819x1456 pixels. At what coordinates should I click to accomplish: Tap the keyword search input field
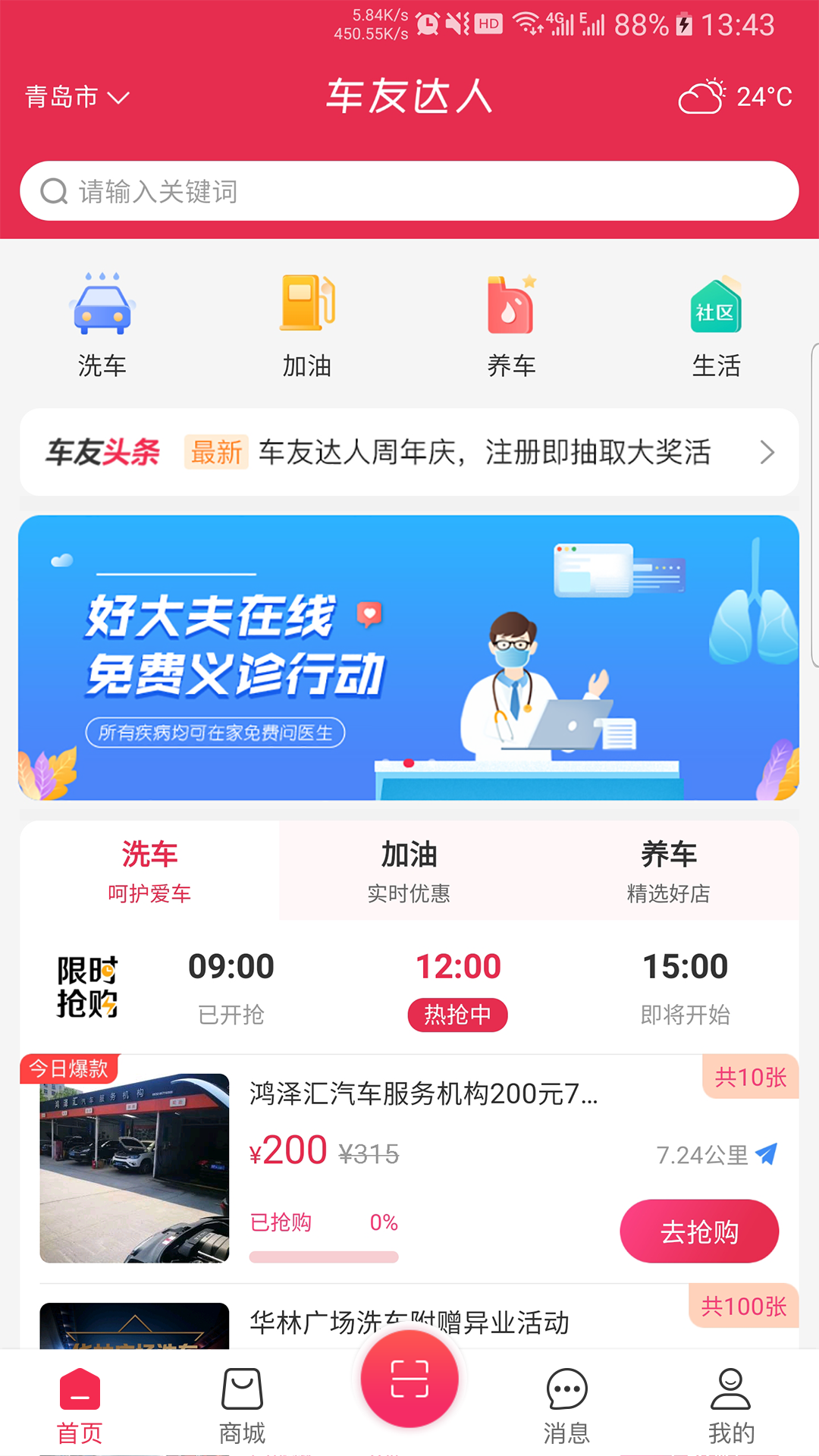tap(409, 191)
